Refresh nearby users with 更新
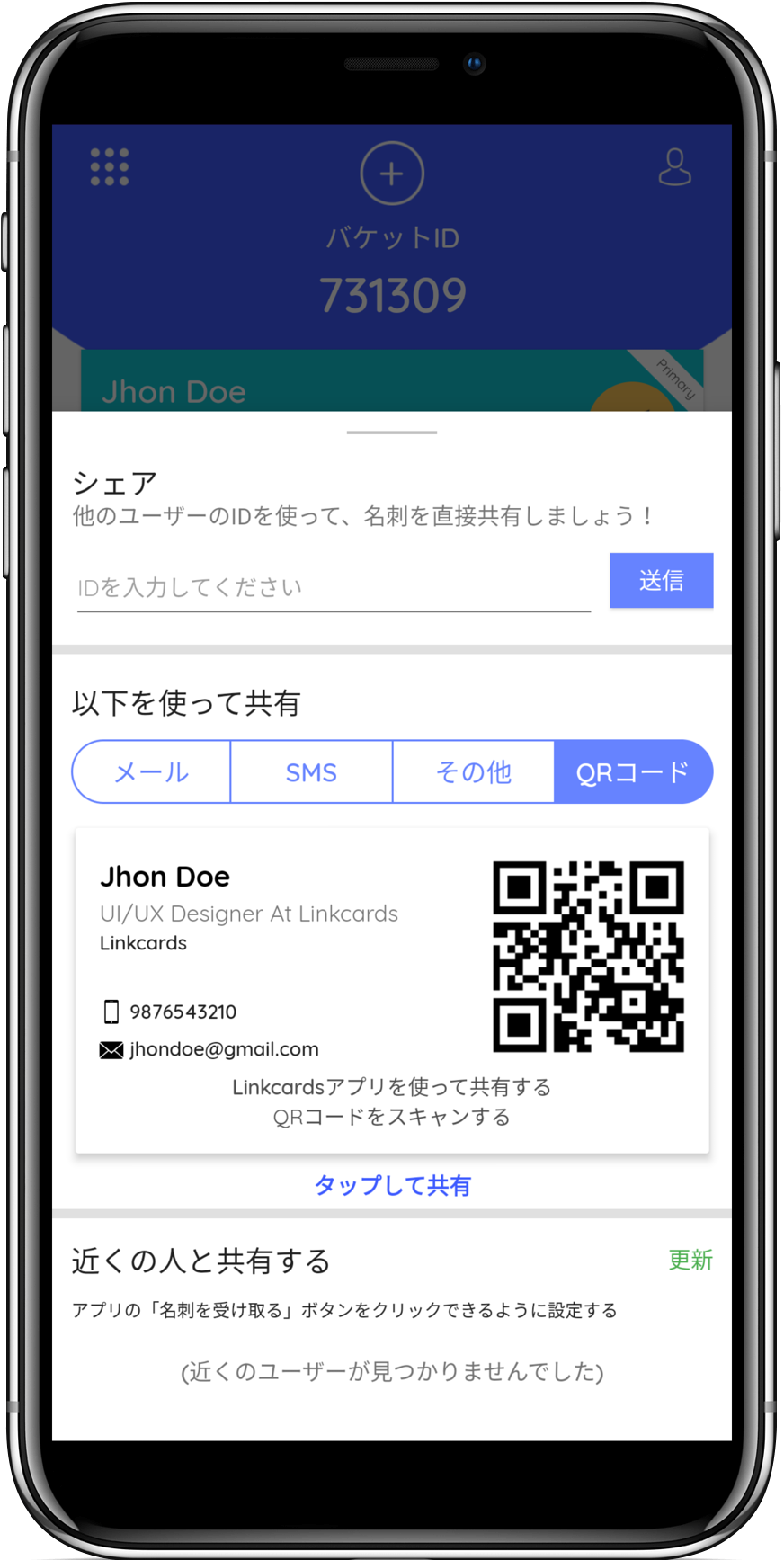Viewport: 784px width, 1560px height. 690,1260
